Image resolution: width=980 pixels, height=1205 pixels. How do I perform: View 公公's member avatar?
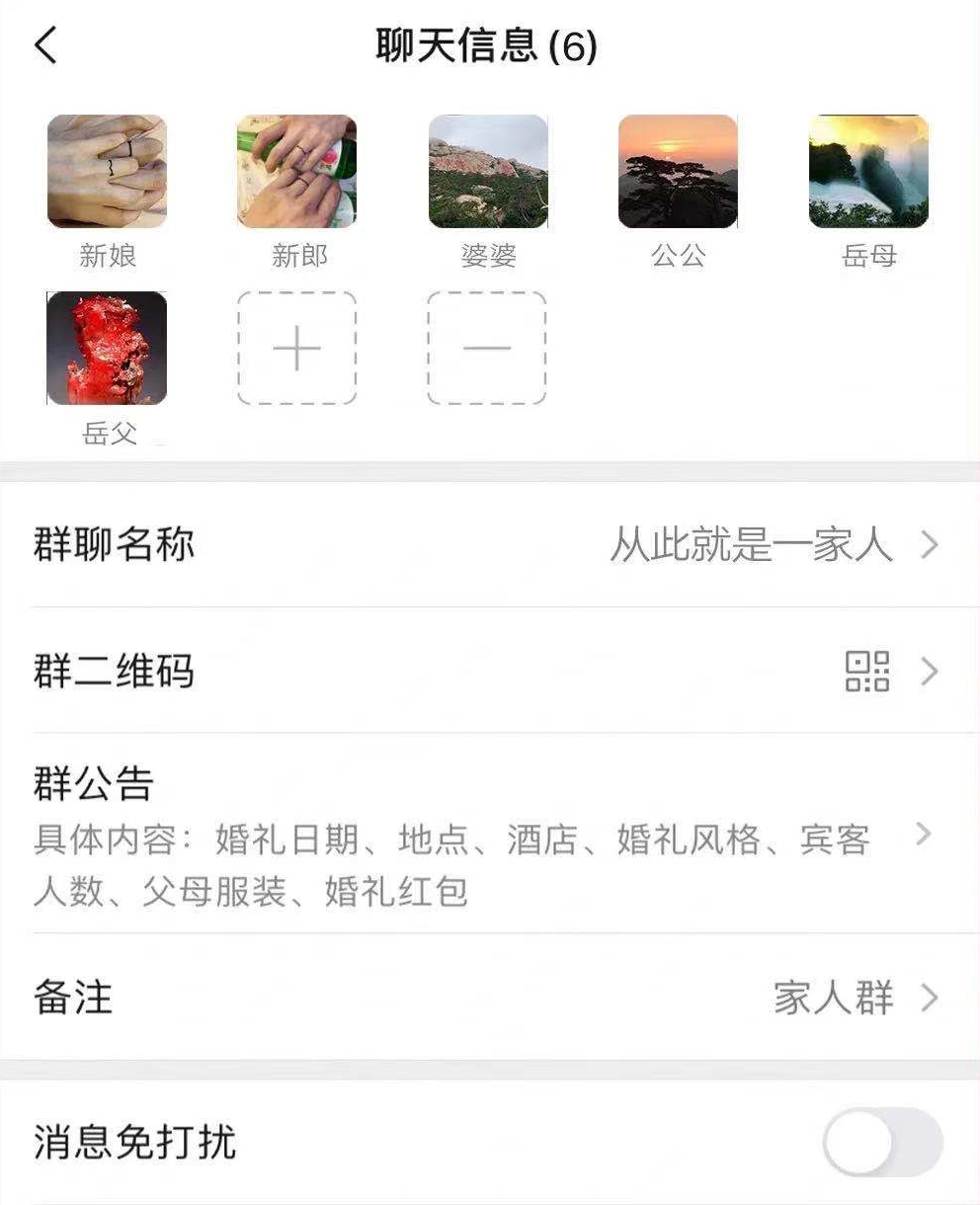(678, 172)
